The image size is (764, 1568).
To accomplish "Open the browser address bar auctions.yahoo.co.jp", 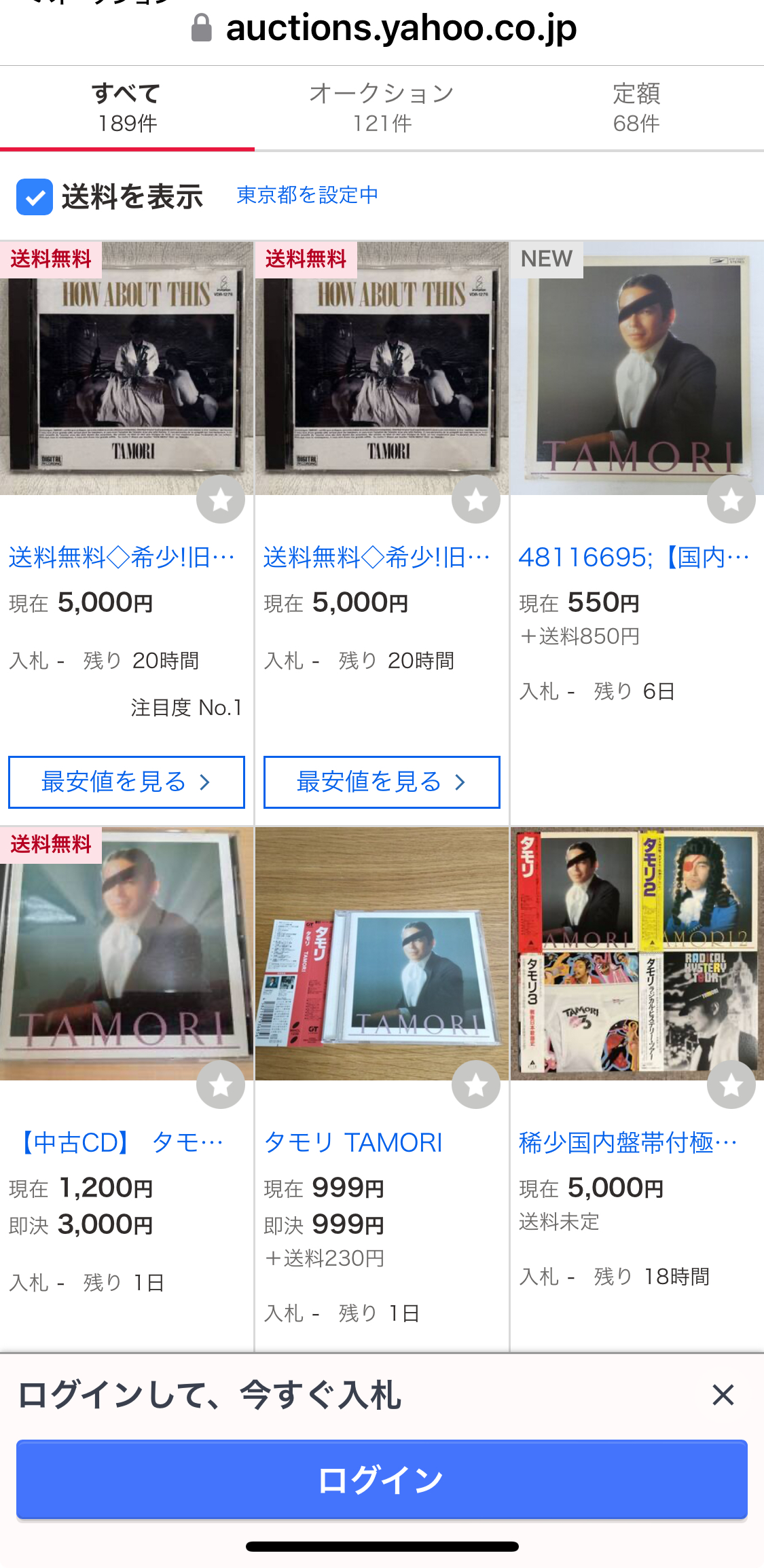I will [x=401, y=29].
